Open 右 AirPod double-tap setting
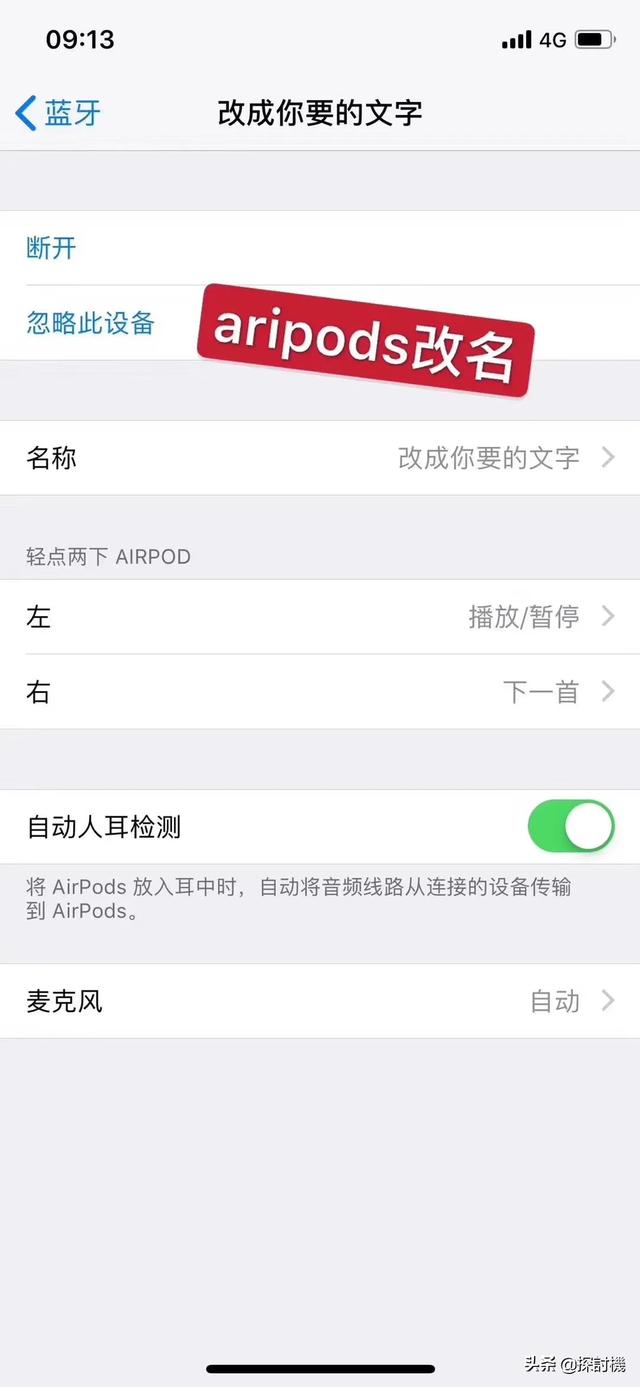Image resolution: width=640 pixels, height=1387 pixels. point(320,692)
